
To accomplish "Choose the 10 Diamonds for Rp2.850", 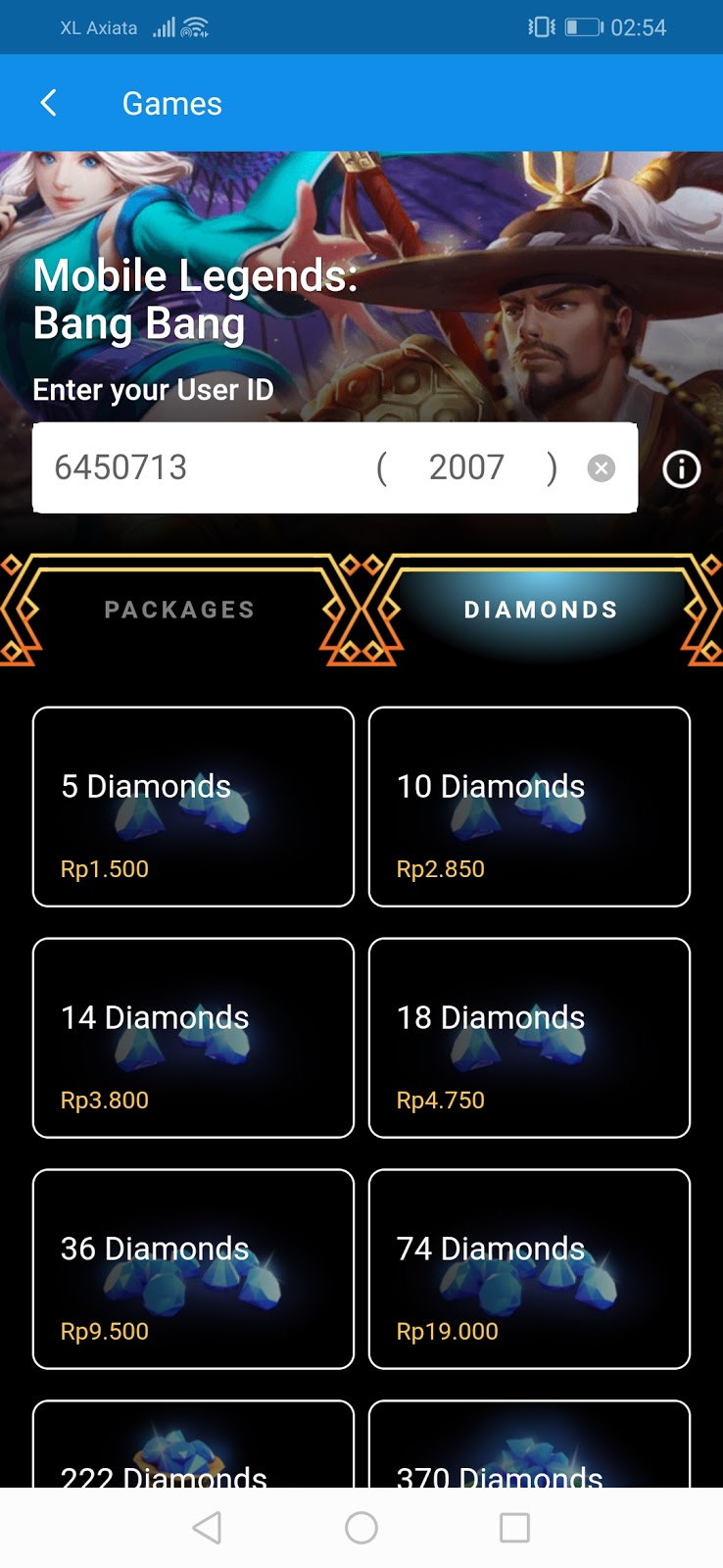I will coord(529,807).
